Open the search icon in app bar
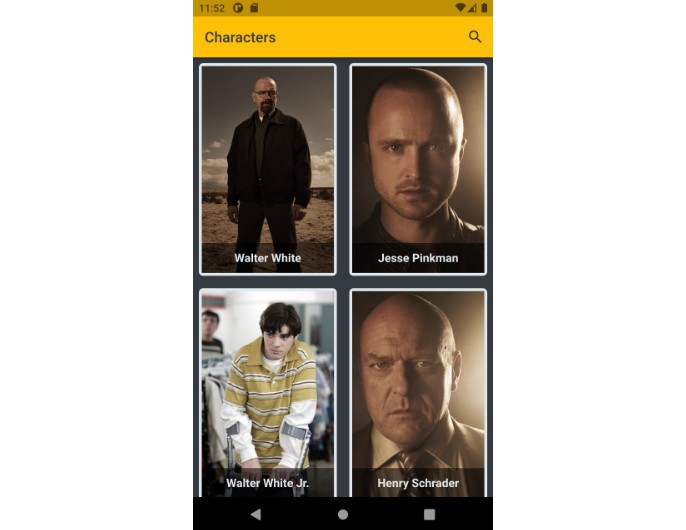The image size is (686, 530). pyautogui.click(x=475, y=37)
